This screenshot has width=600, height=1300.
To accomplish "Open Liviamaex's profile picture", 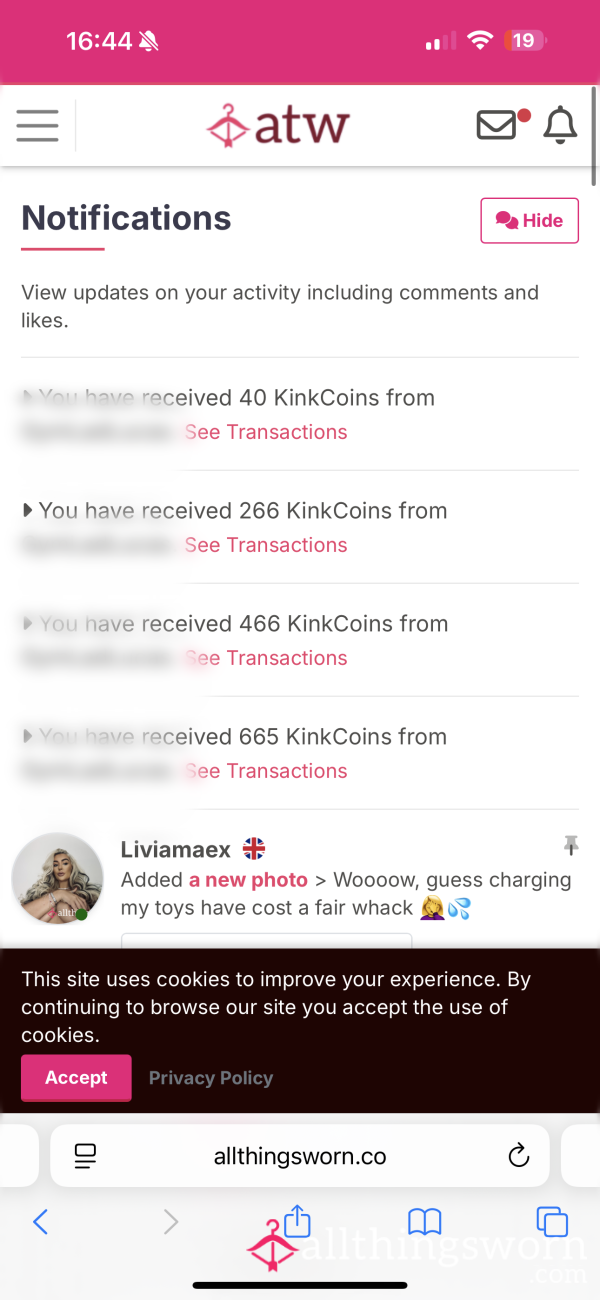I will (x=58, y=879).
